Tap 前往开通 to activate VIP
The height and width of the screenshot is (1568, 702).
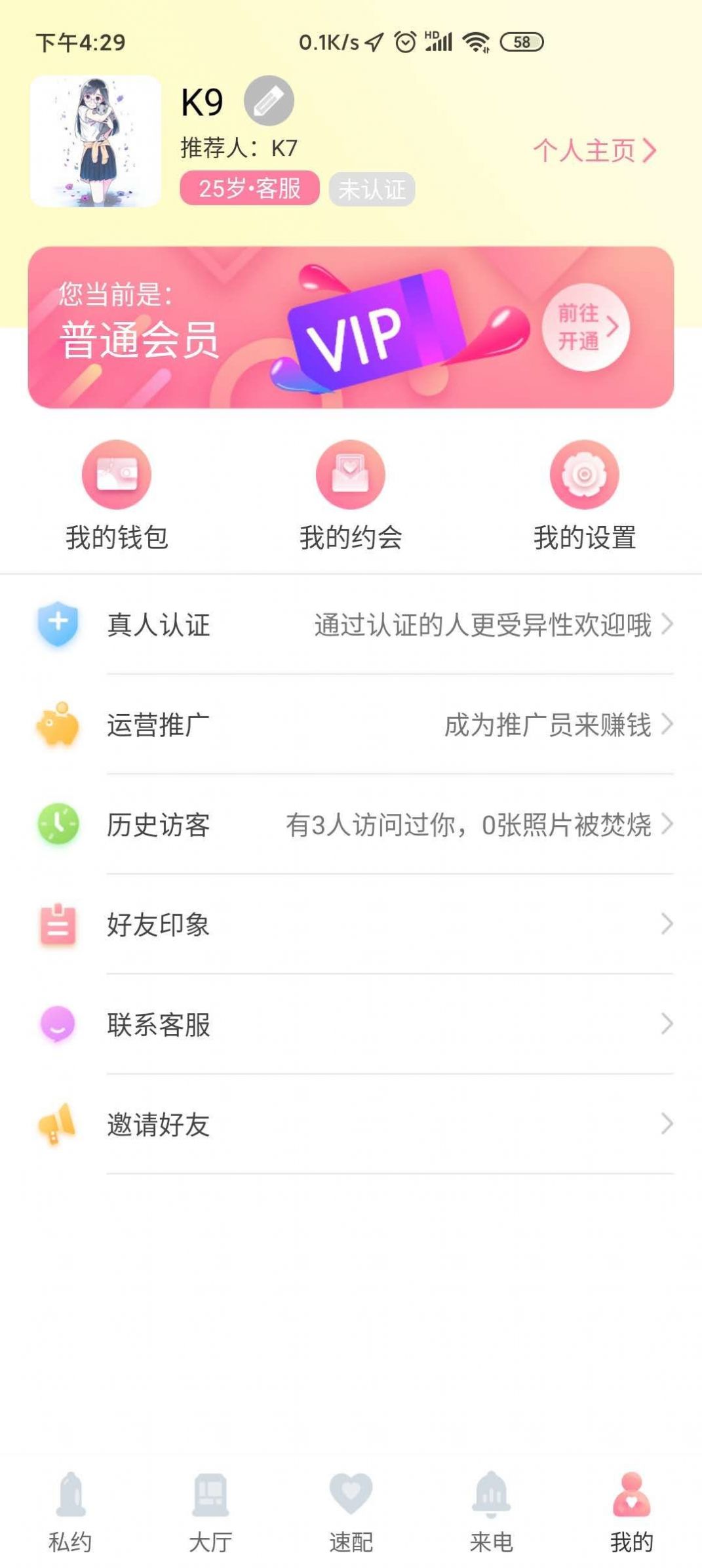pos(585,327)
